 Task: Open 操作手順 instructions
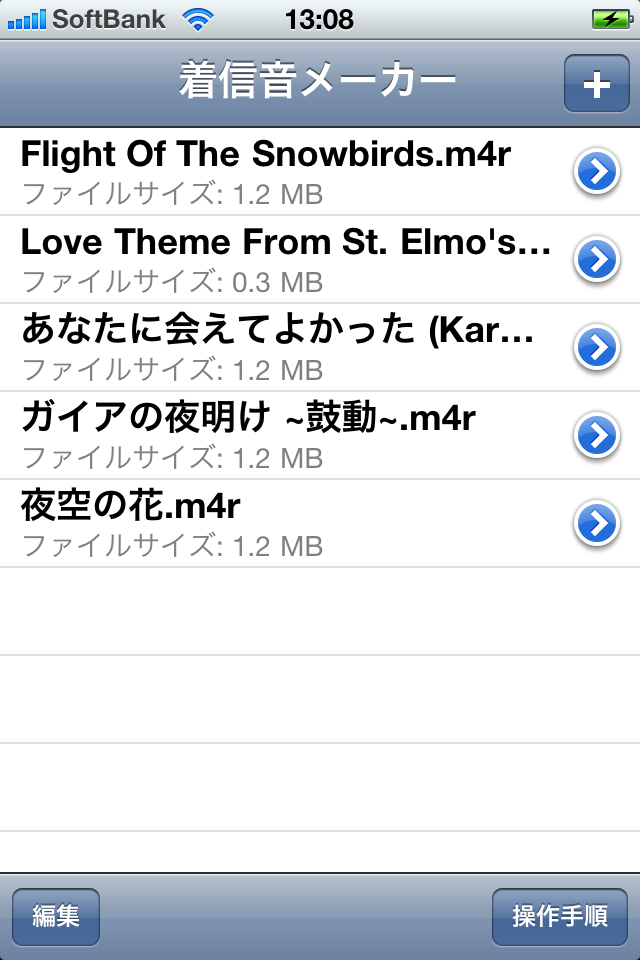pyautogui.click(x=560, y=916)
